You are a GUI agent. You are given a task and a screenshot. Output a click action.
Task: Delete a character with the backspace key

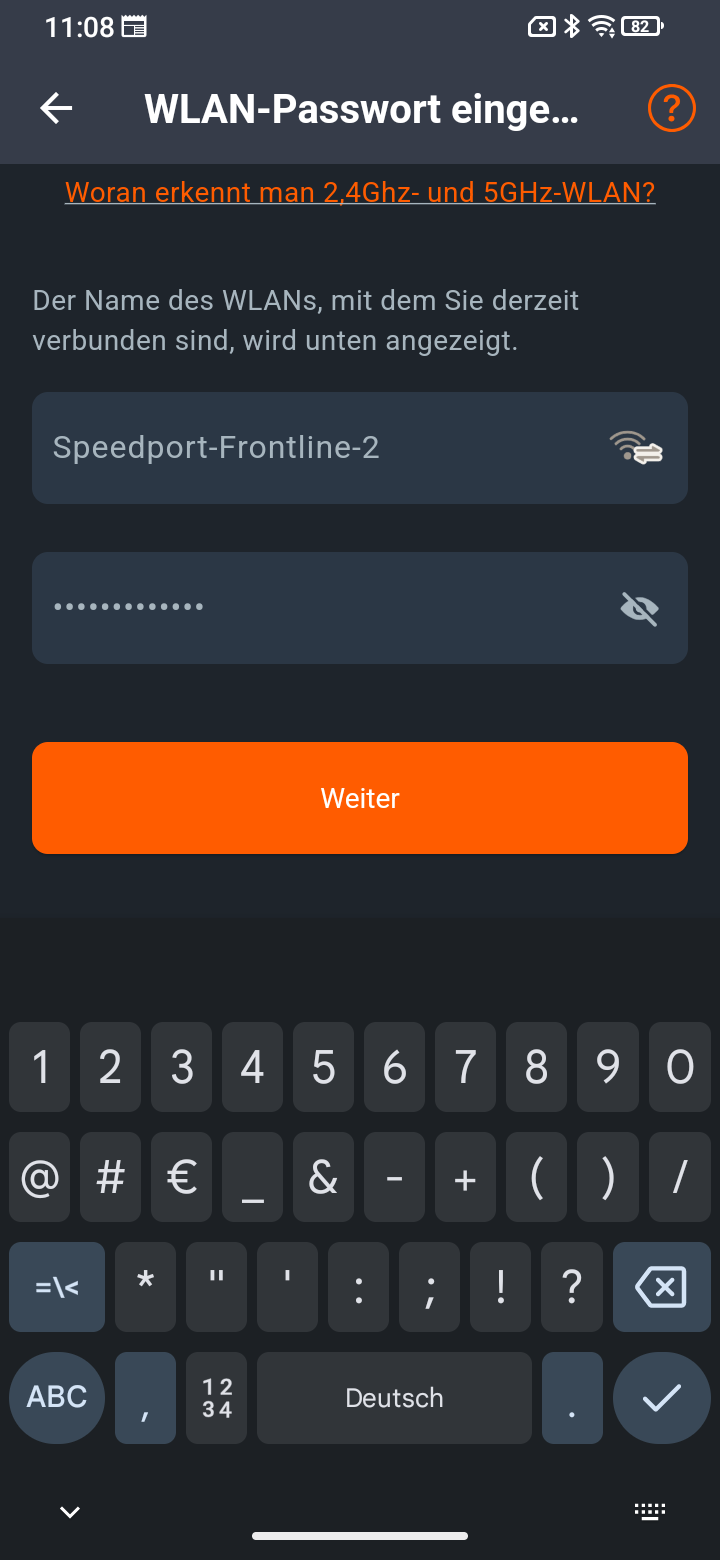pos(660,1287)
